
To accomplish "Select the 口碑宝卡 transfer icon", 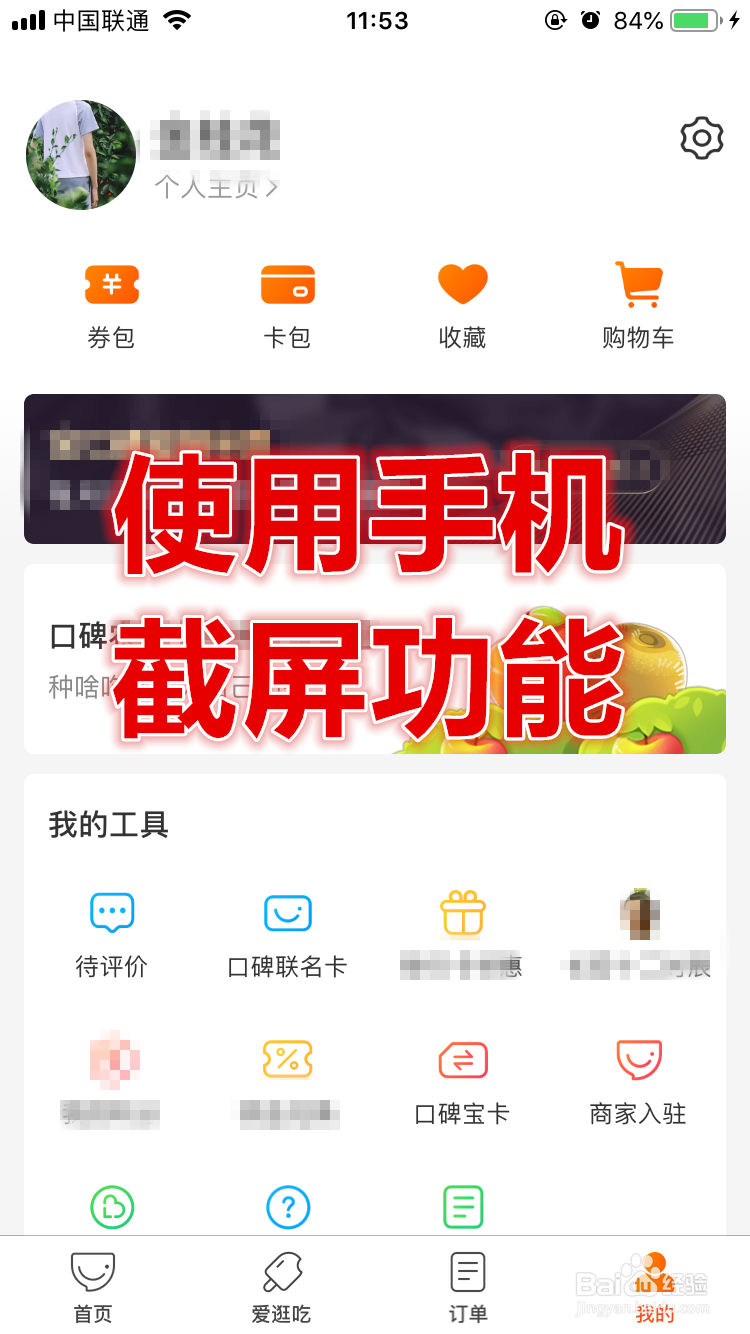I will 462,1060.
